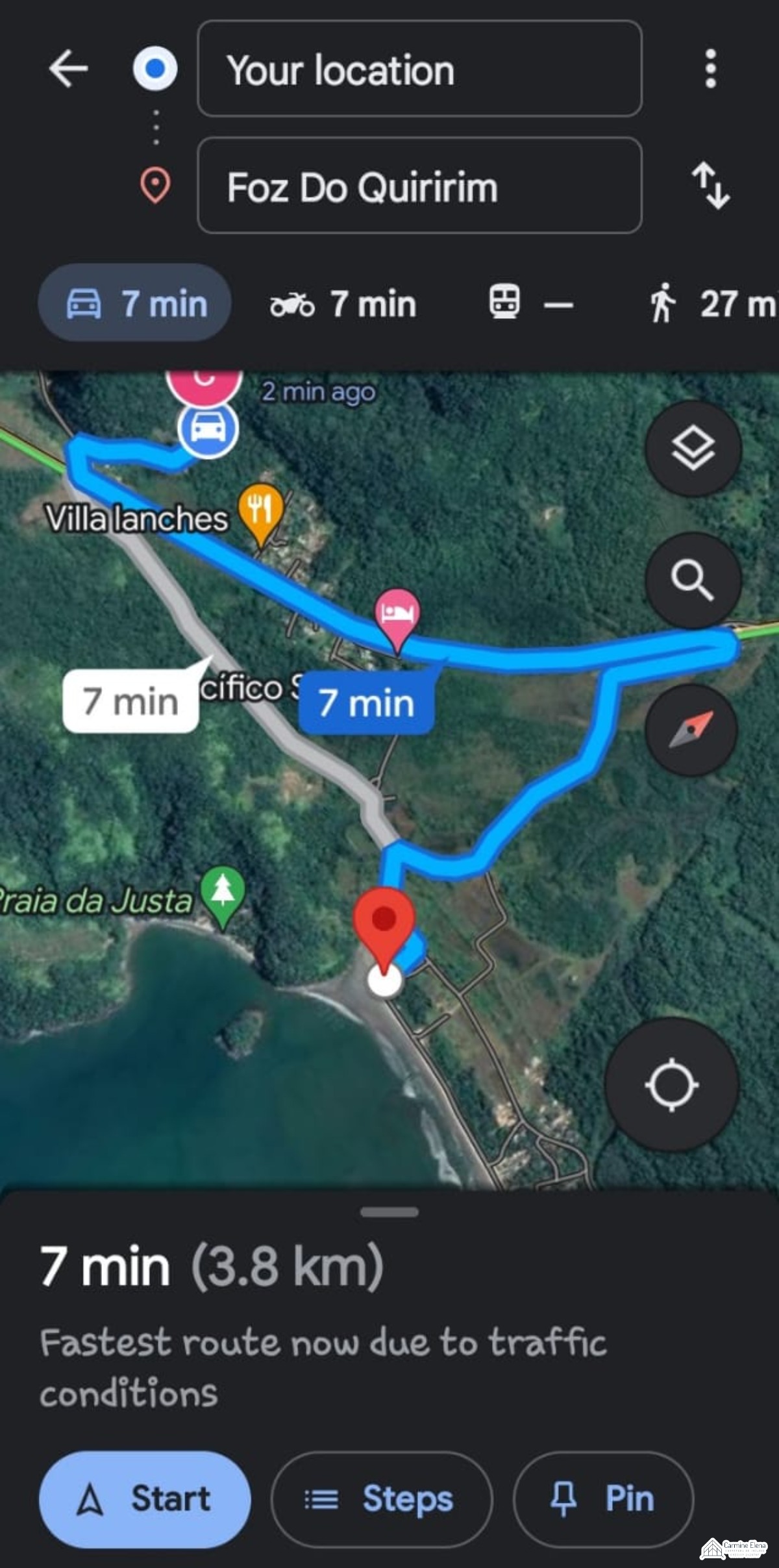Switch to walking mode 27 min
Screen dimensions: 779x1568
tap(711, 303)
